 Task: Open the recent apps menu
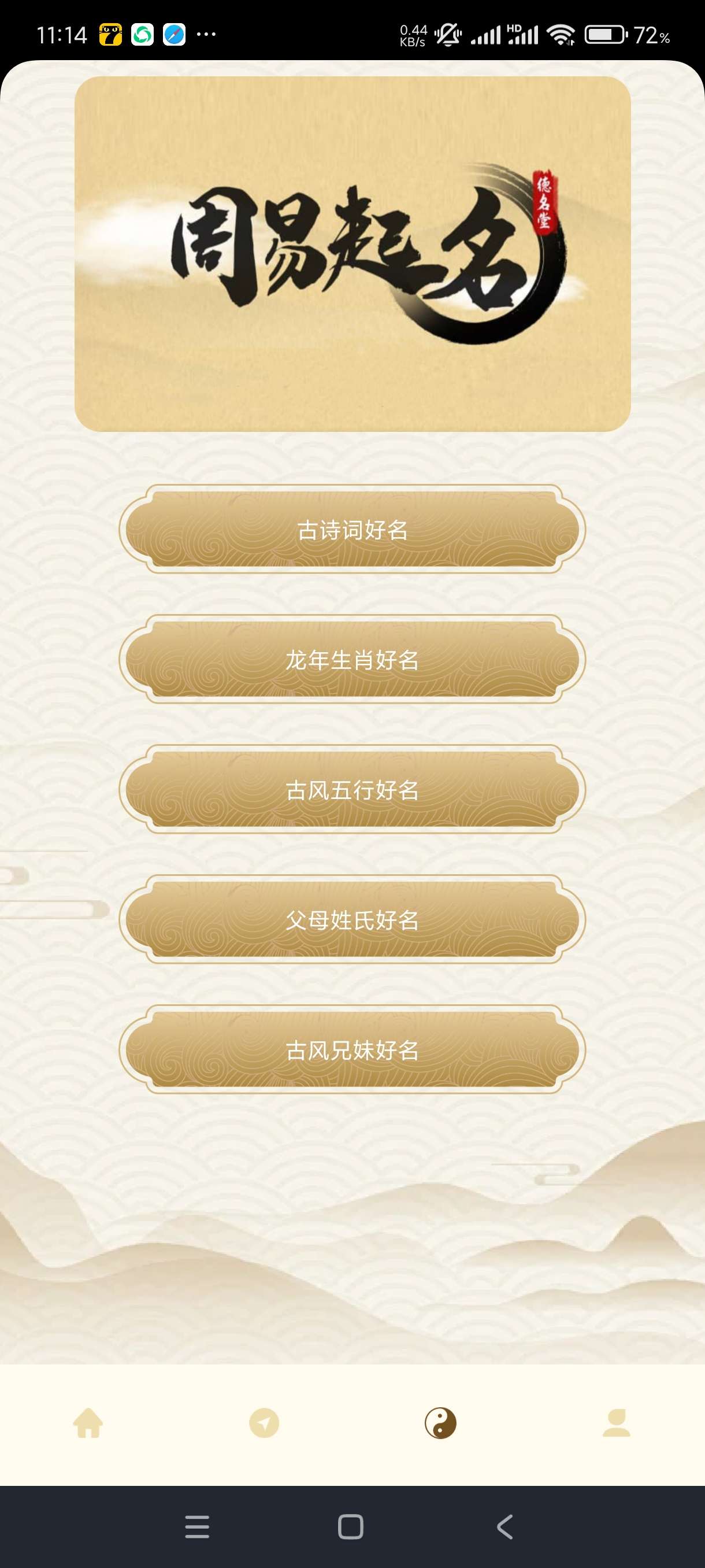tap(197, 1526)
